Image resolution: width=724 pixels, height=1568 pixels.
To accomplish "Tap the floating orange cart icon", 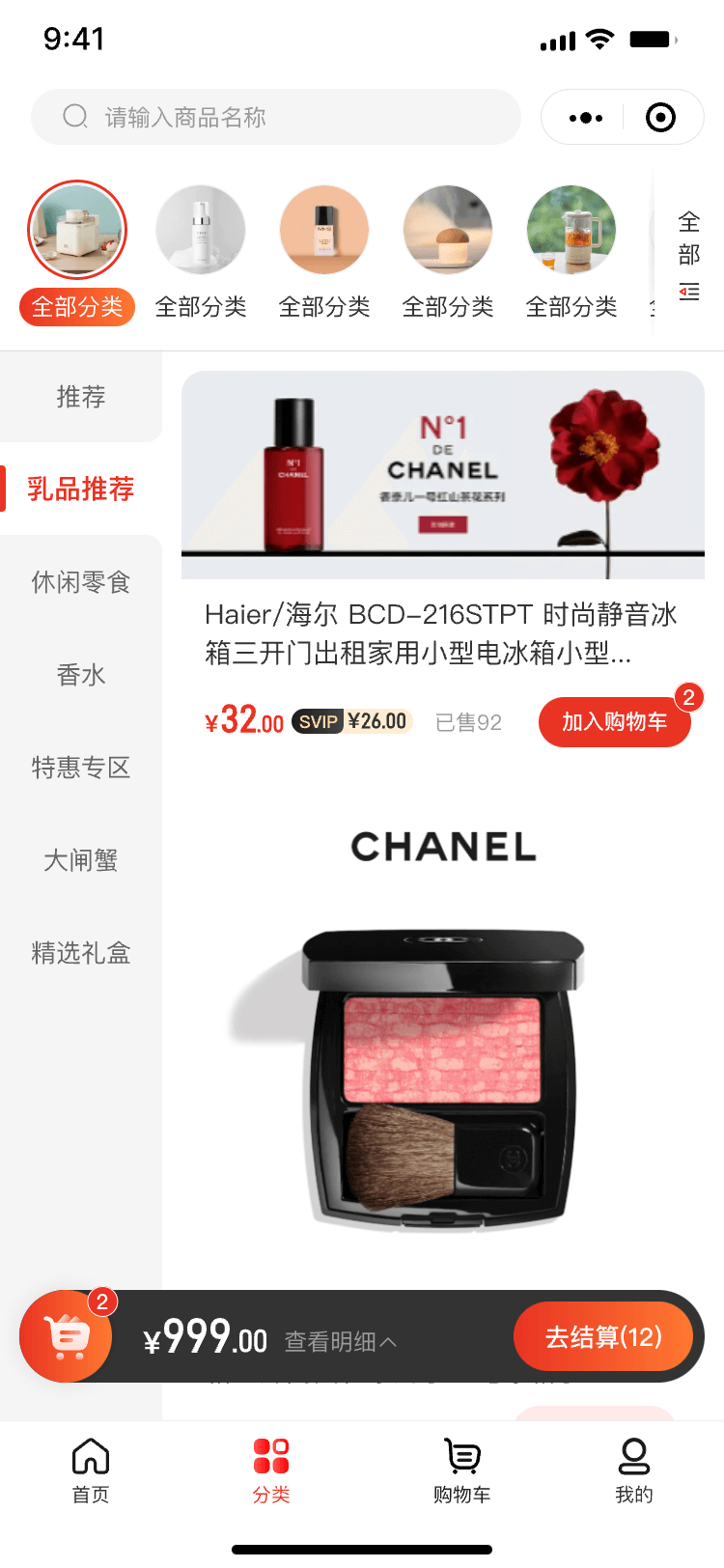I will point(66,1336).
